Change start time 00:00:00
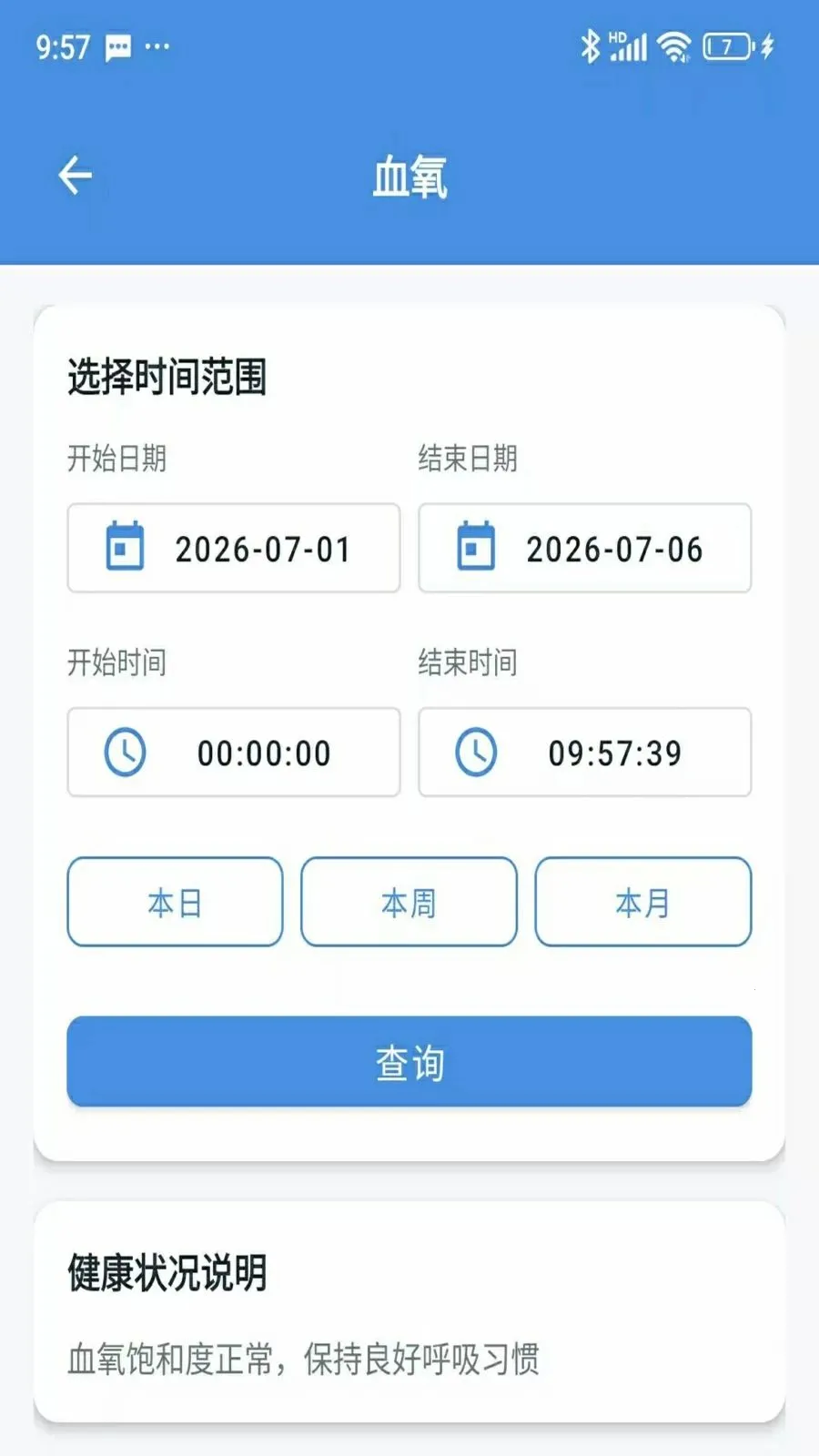This screenshot has height=1456, width=819. point(234,752)
